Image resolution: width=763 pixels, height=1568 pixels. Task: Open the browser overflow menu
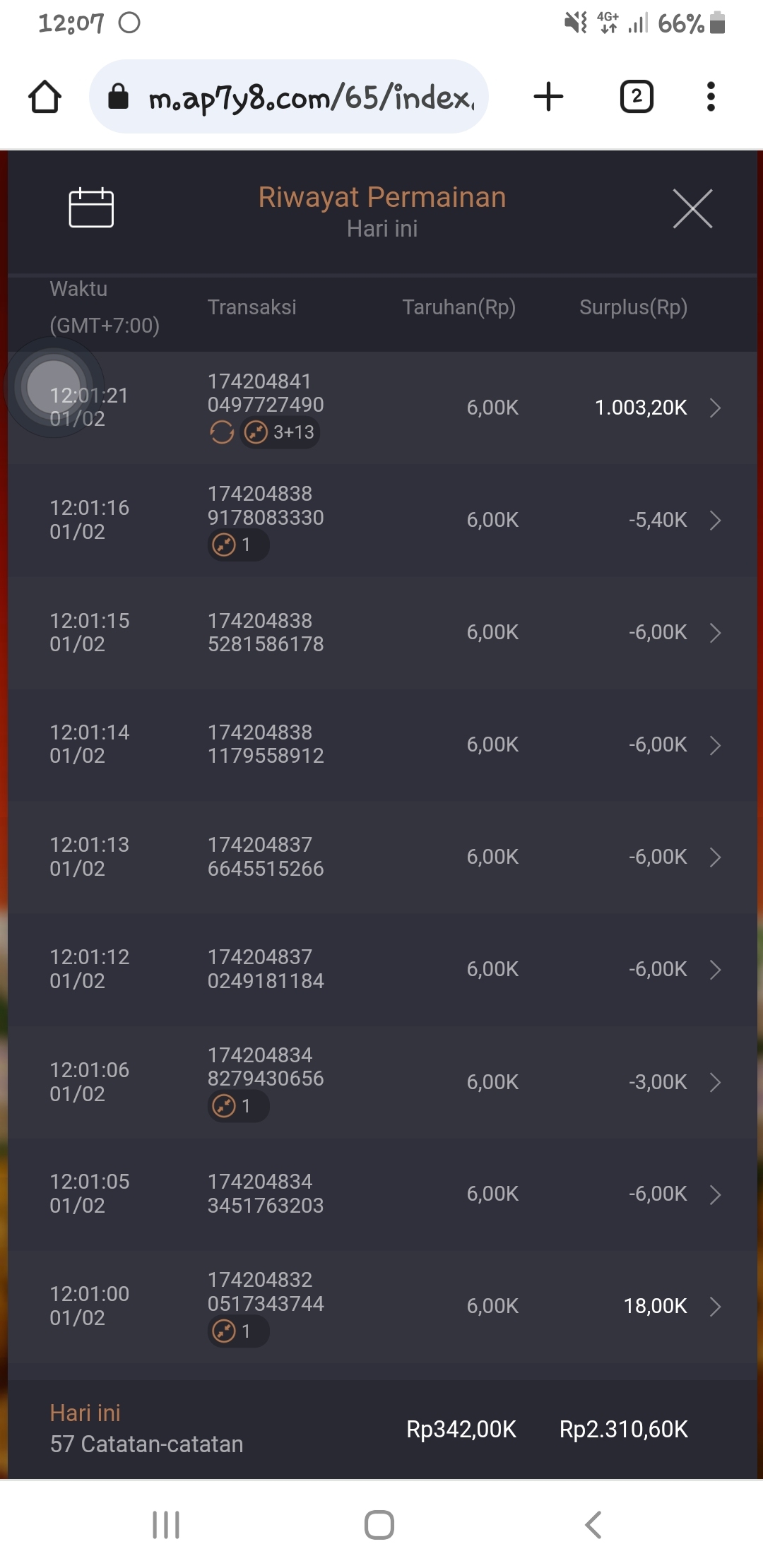[711, 97]
